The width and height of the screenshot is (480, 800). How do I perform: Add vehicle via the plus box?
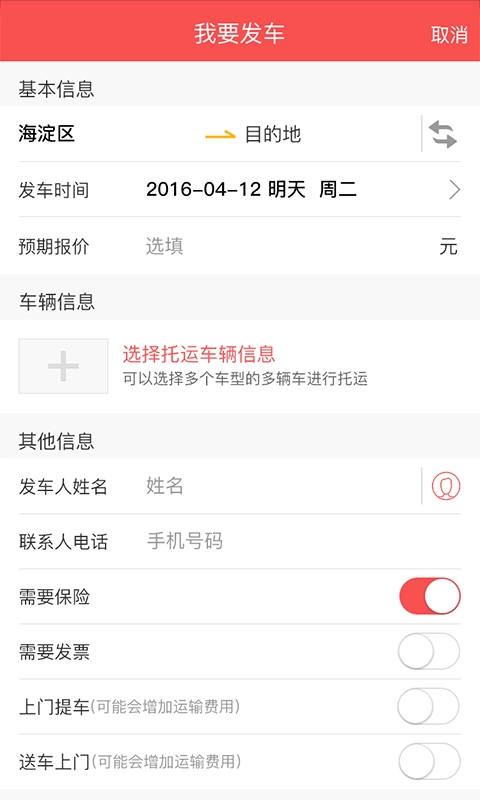click(63, 366)
